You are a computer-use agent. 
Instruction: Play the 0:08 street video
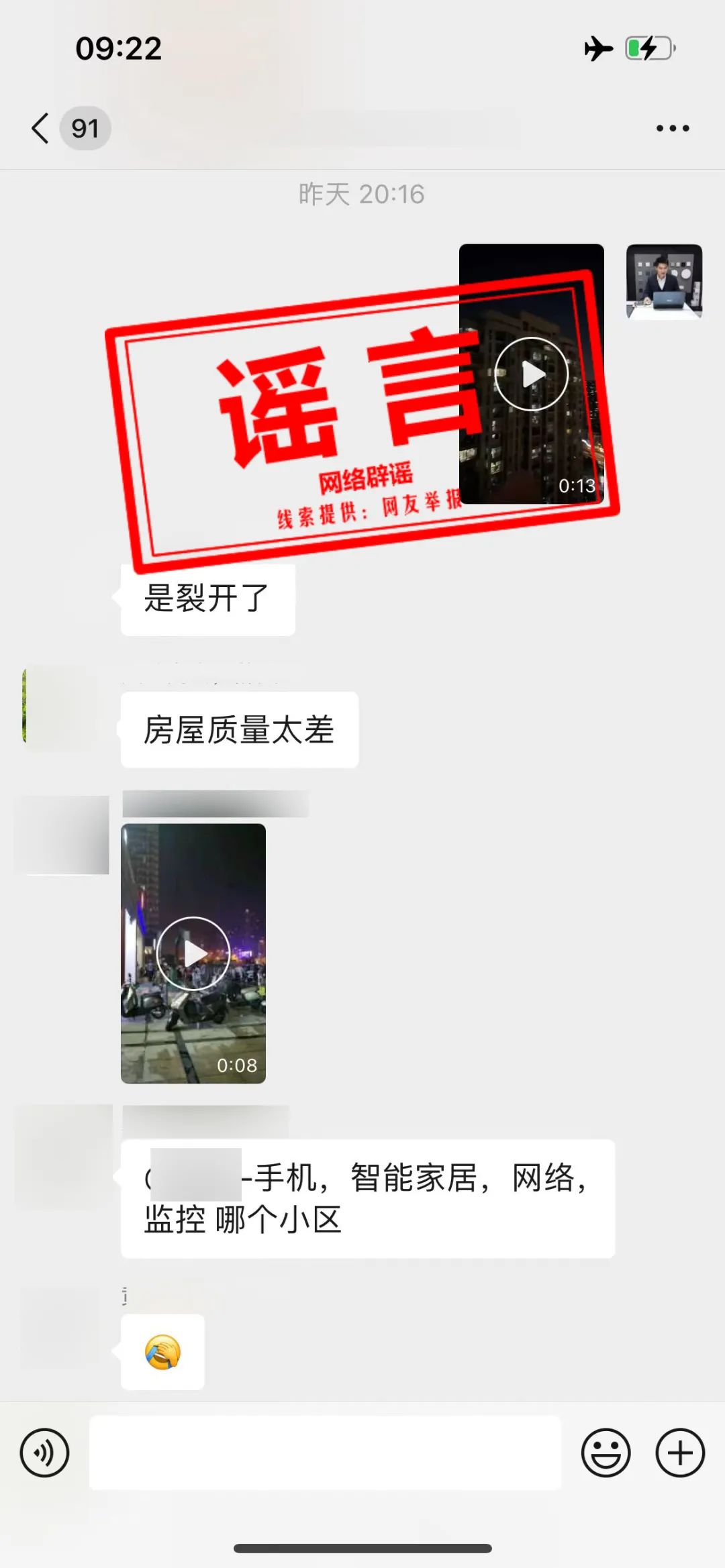click(x=193, y=953)
